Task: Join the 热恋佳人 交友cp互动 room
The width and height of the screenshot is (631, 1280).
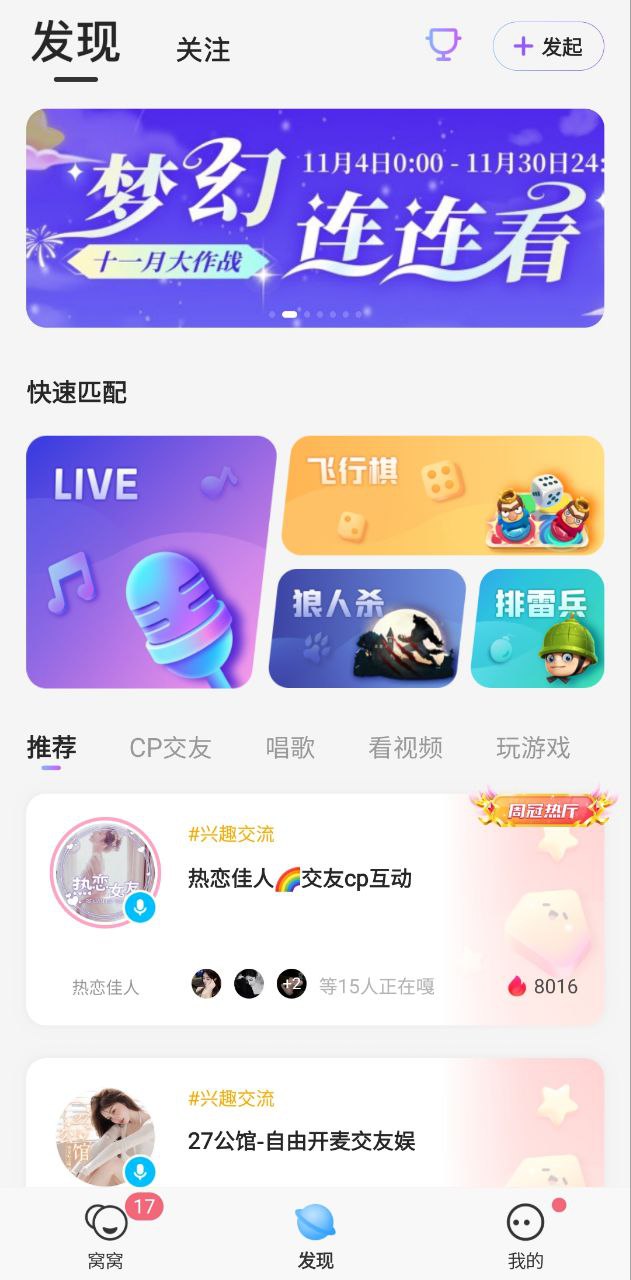Action: 315,909
